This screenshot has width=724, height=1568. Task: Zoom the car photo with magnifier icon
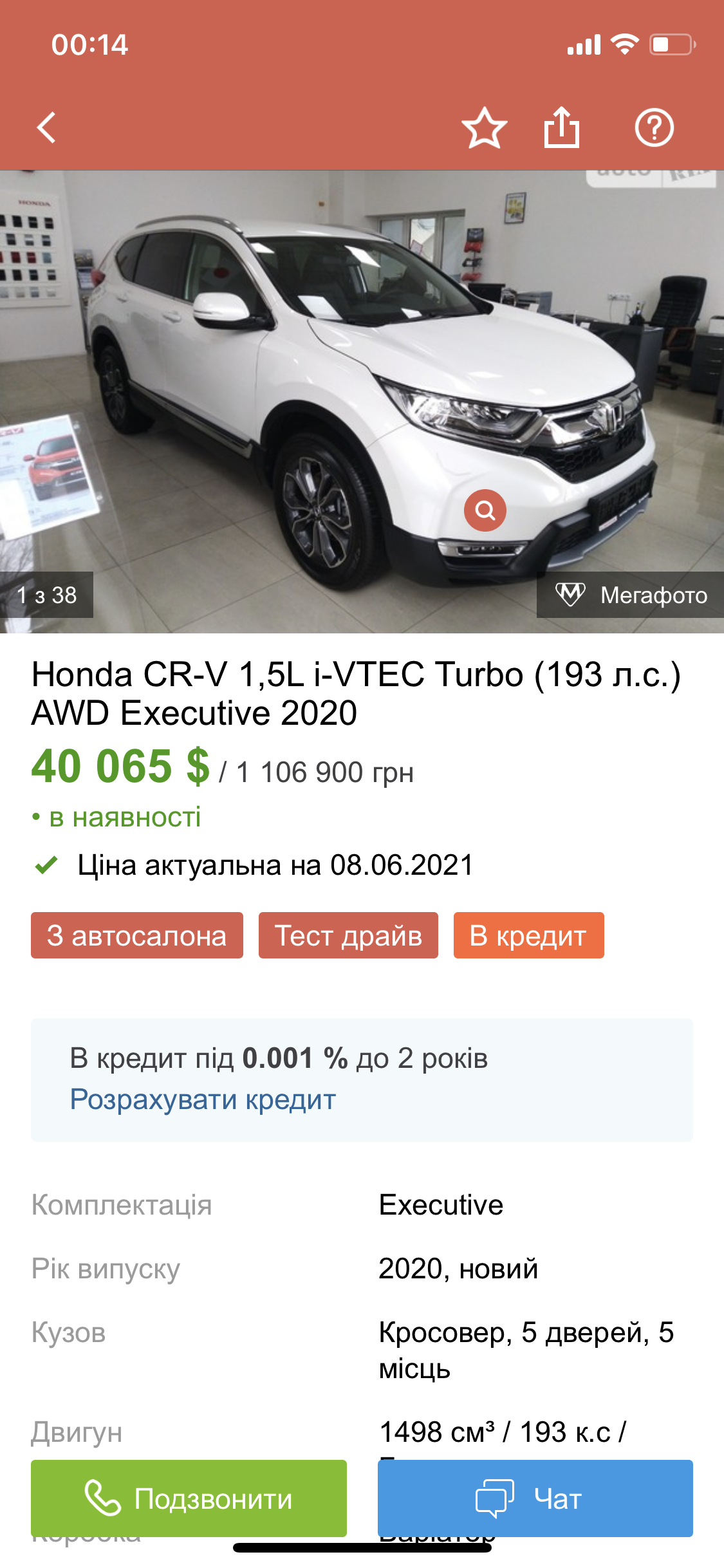pyautogui.click(x=485, y=510)
